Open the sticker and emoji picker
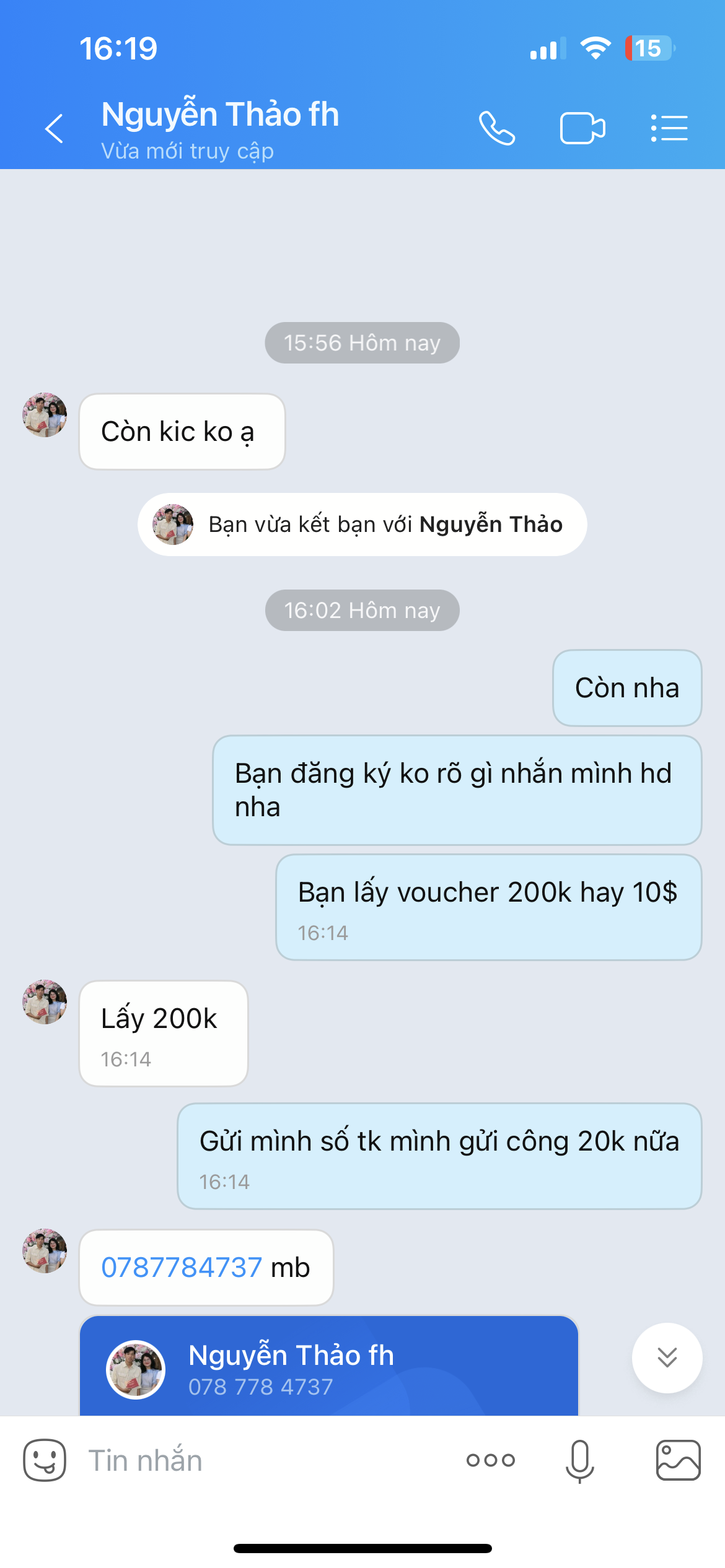The width and height of the screenshot is (725, 1568). pyautogui.click(x=45, y=1460)
